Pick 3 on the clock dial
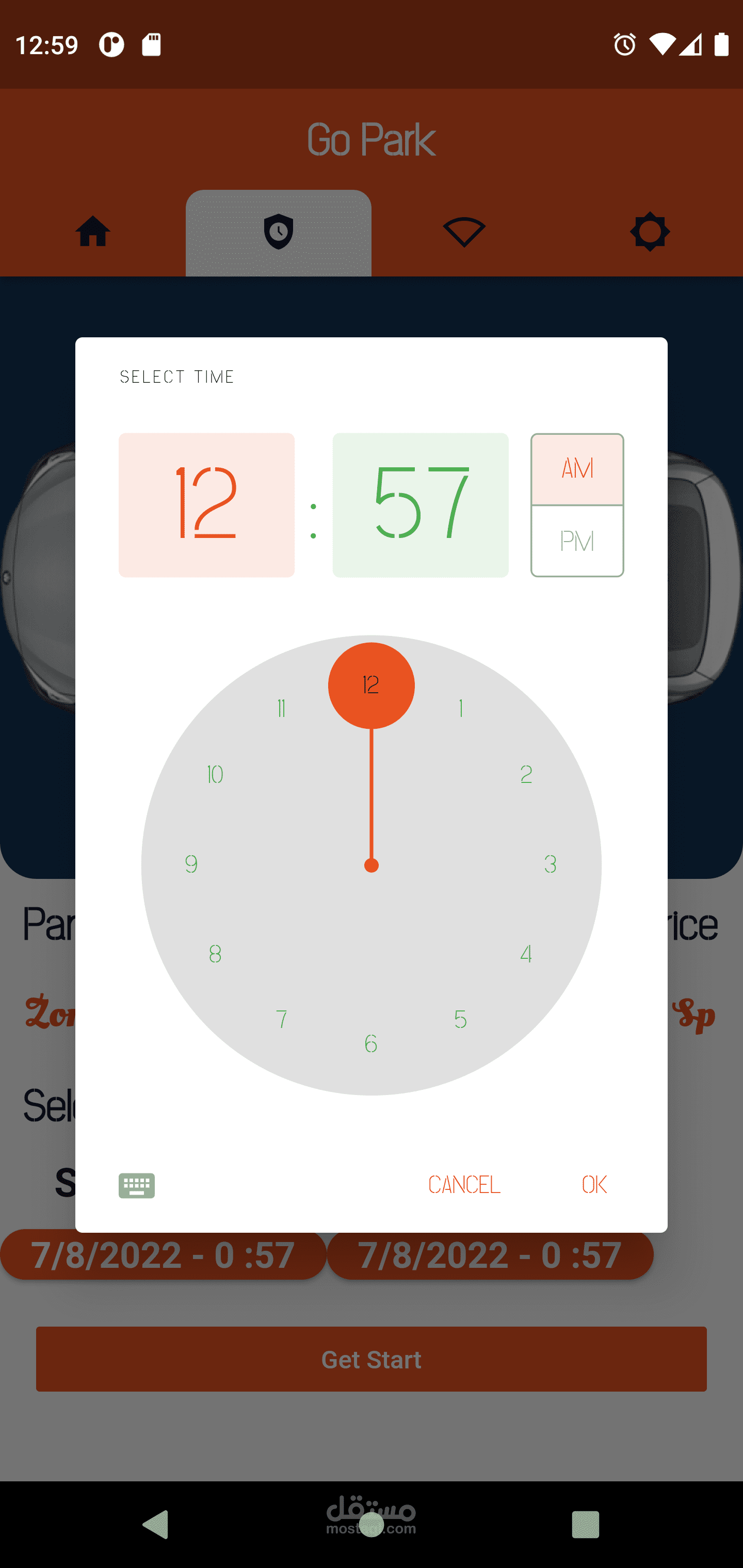743x1568 pixels. click(550, 864)
